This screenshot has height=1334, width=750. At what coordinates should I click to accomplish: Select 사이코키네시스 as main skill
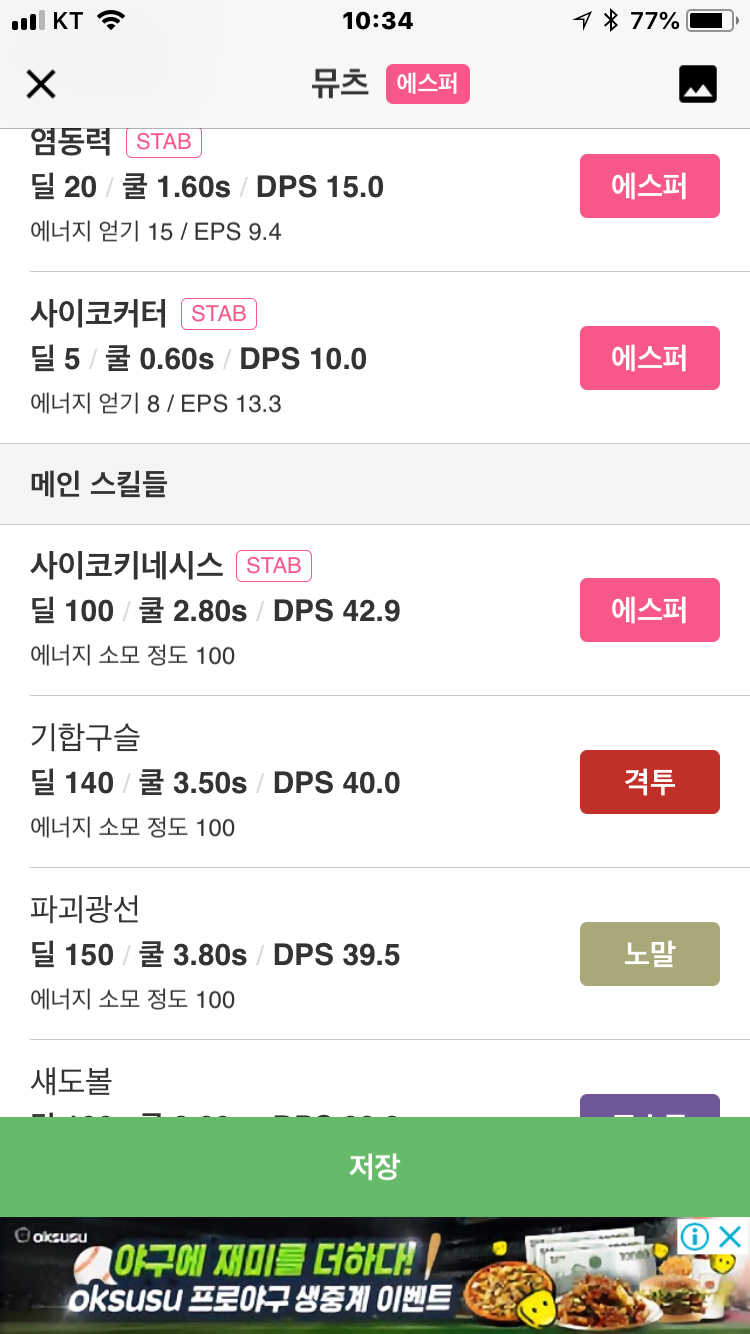tap(375, 610)
